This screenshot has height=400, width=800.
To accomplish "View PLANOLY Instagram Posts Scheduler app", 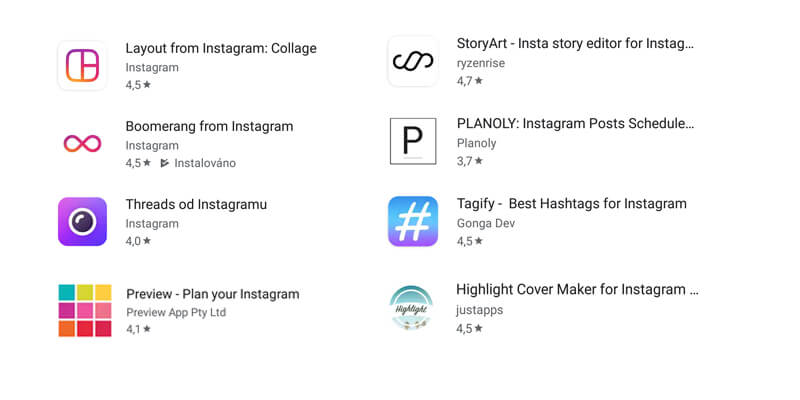I will 574,124.
